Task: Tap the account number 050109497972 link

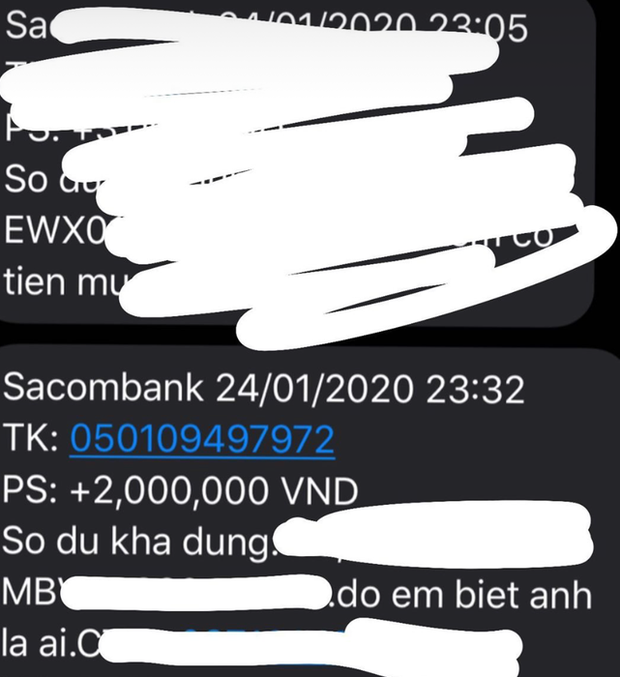Action: 201,439
